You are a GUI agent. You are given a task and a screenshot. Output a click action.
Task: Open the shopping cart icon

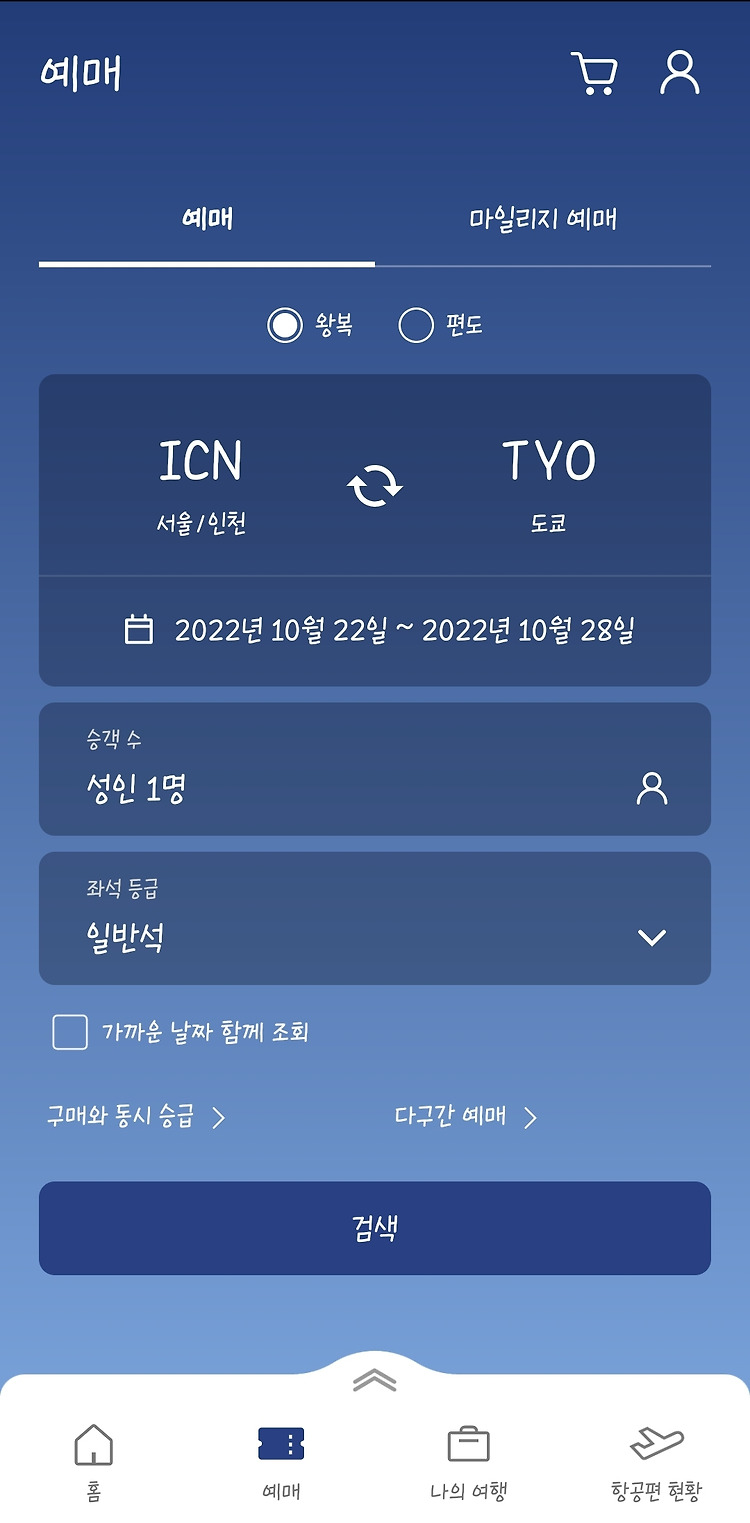(594, 73)
